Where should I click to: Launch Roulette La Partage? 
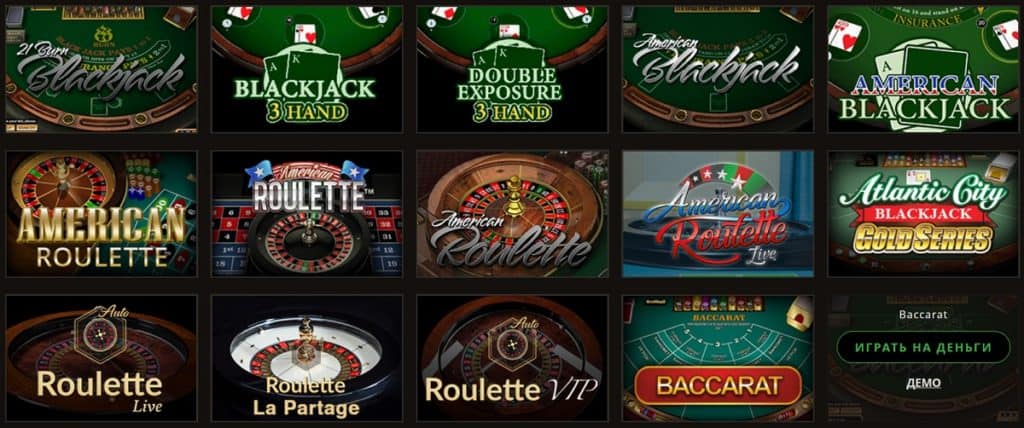tap(306, 358)
